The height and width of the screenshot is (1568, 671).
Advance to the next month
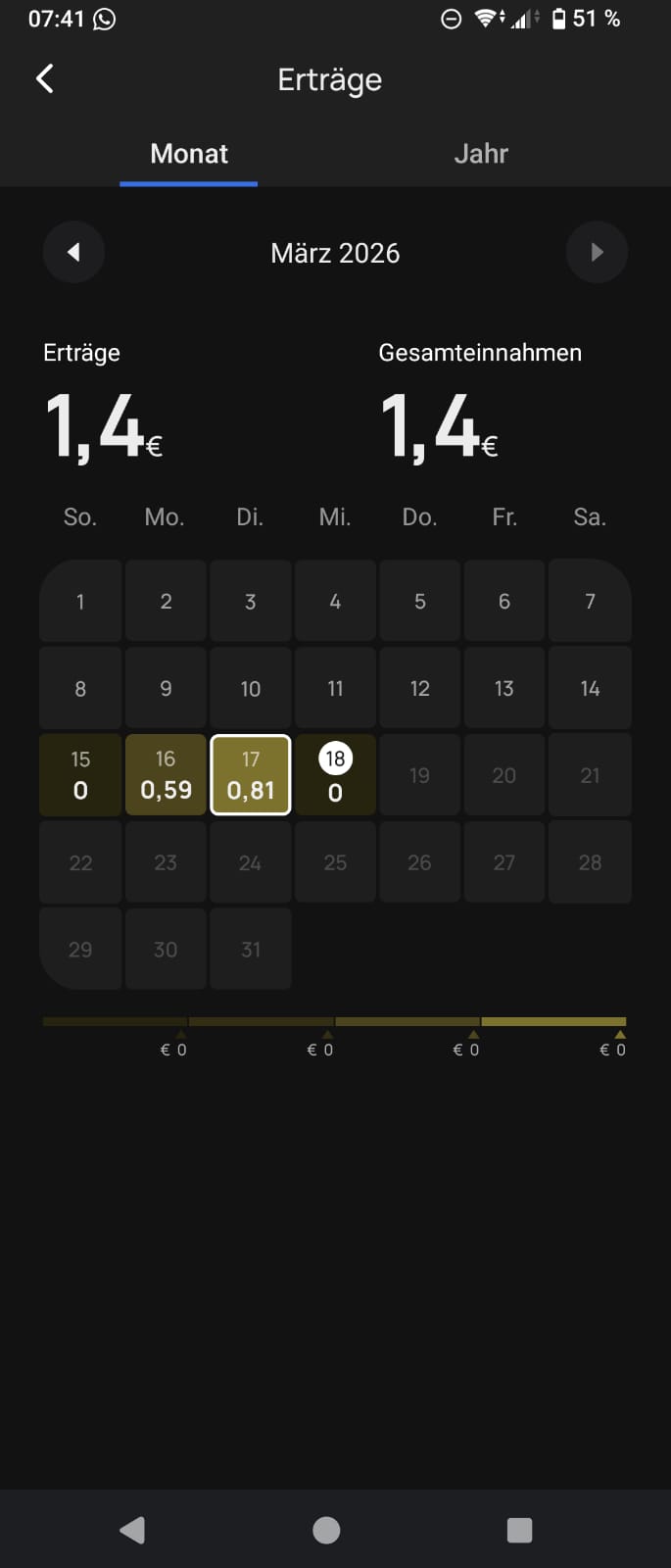[x=597, y=253]
